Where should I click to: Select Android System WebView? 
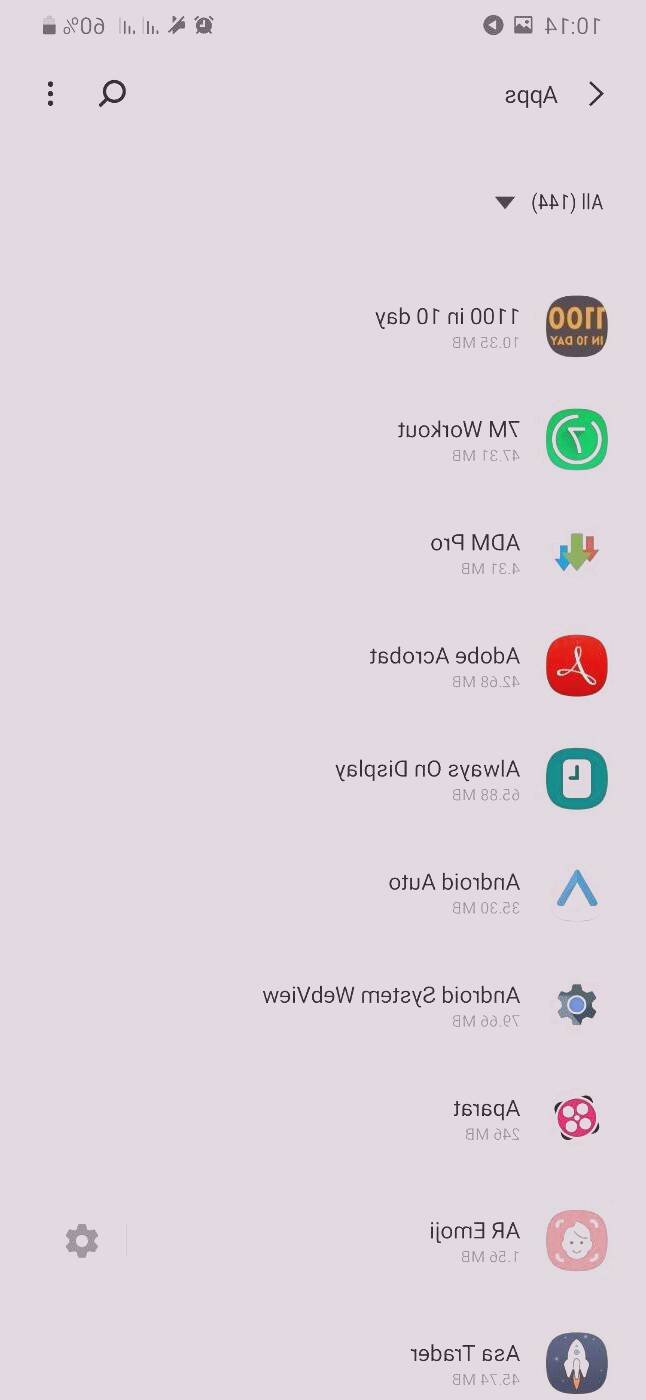tap(391, 1005)
